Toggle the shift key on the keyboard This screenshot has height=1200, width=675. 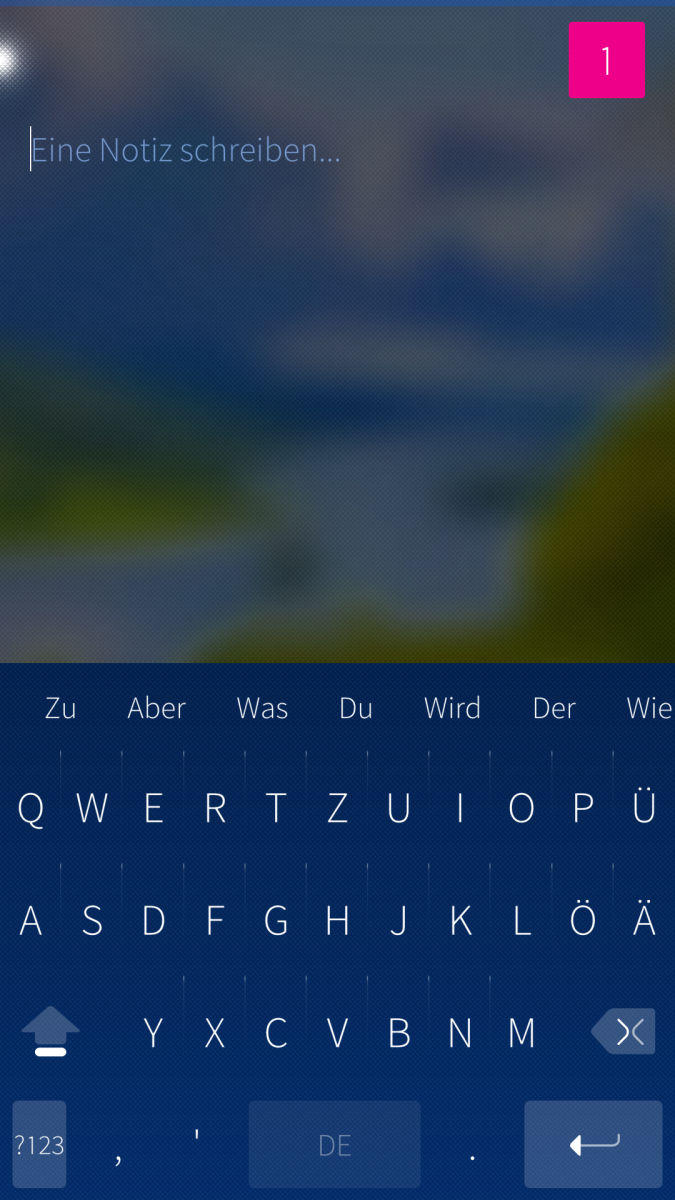50,1031
